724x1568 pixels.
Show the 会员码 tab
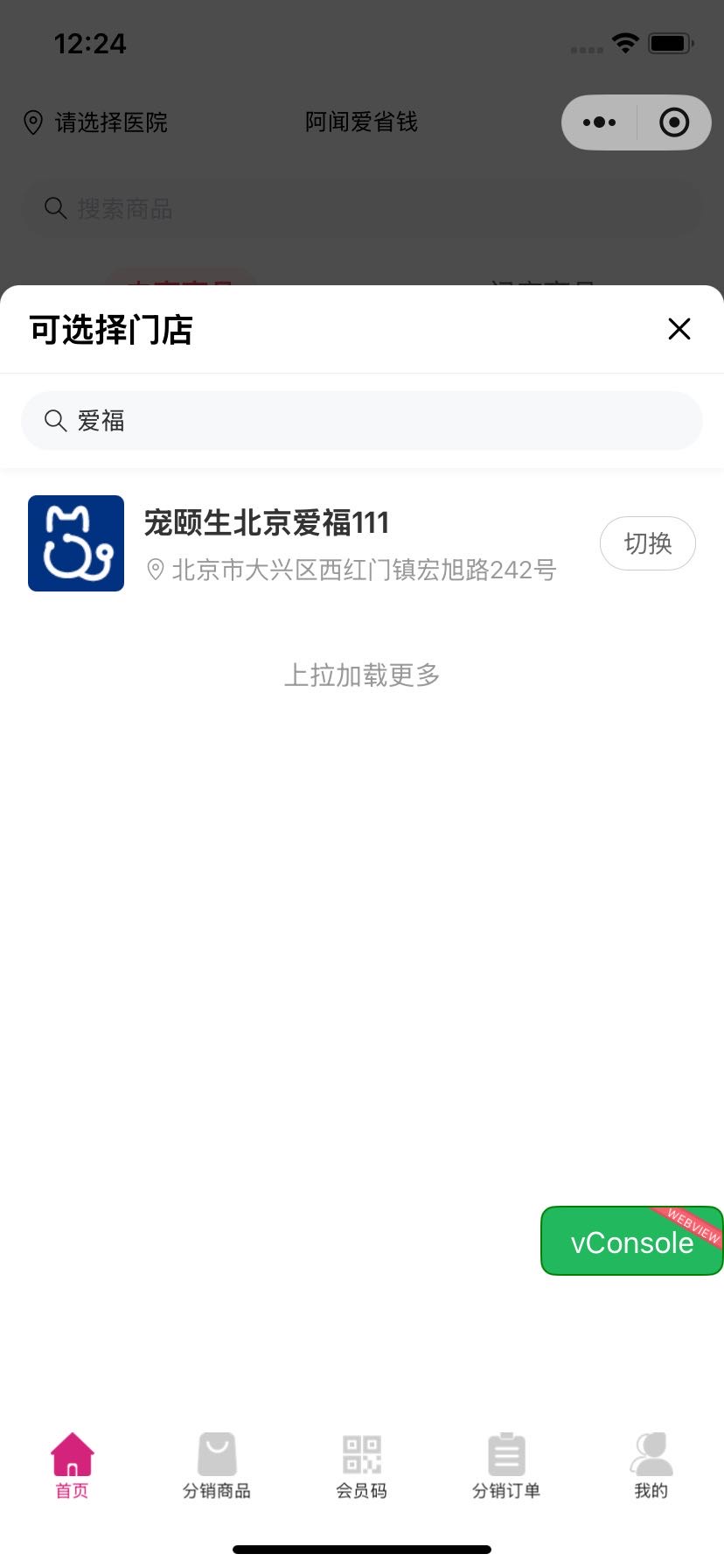(362, 1466)
